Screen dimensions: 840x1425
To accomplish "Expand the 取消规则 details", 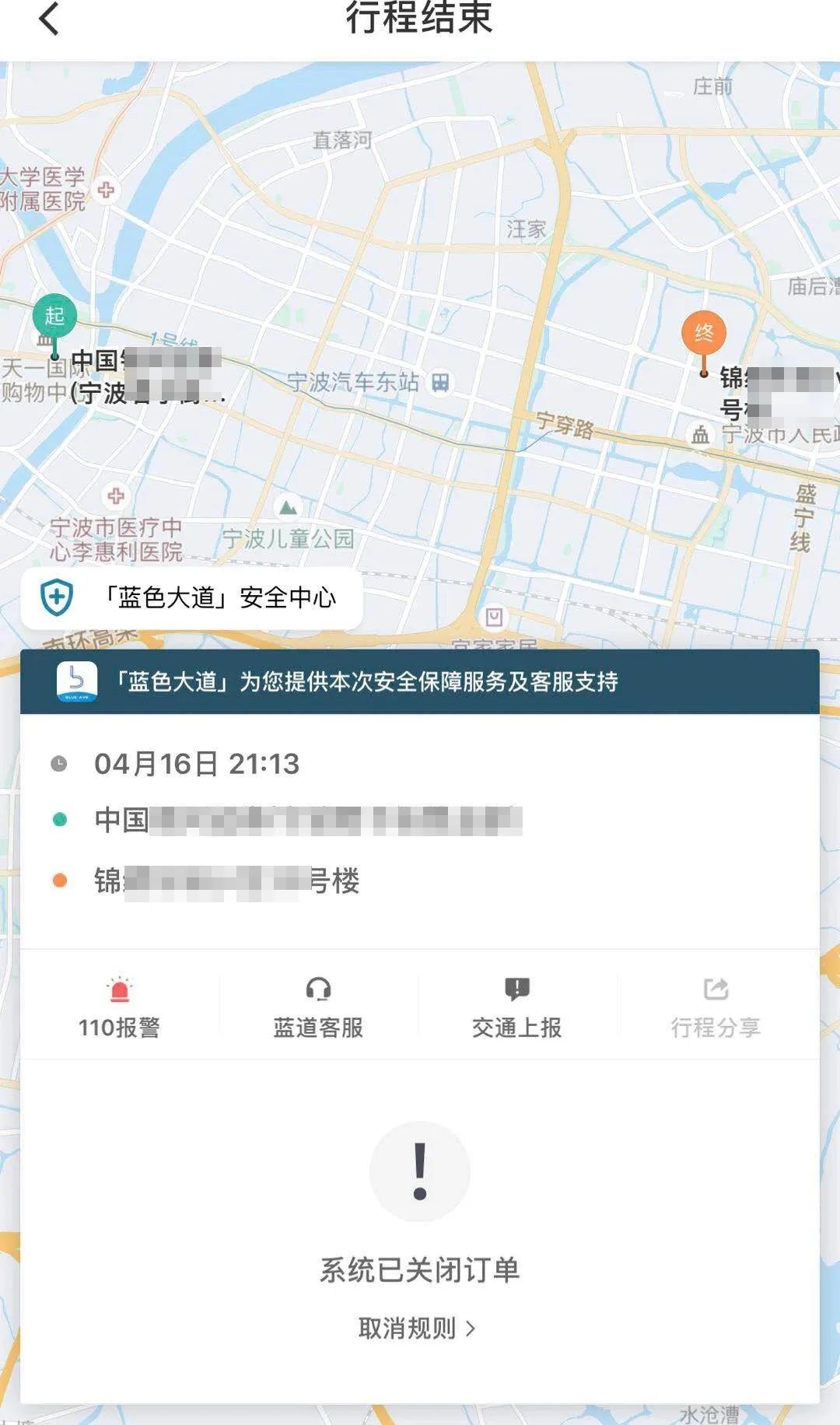I will 418,1329.
